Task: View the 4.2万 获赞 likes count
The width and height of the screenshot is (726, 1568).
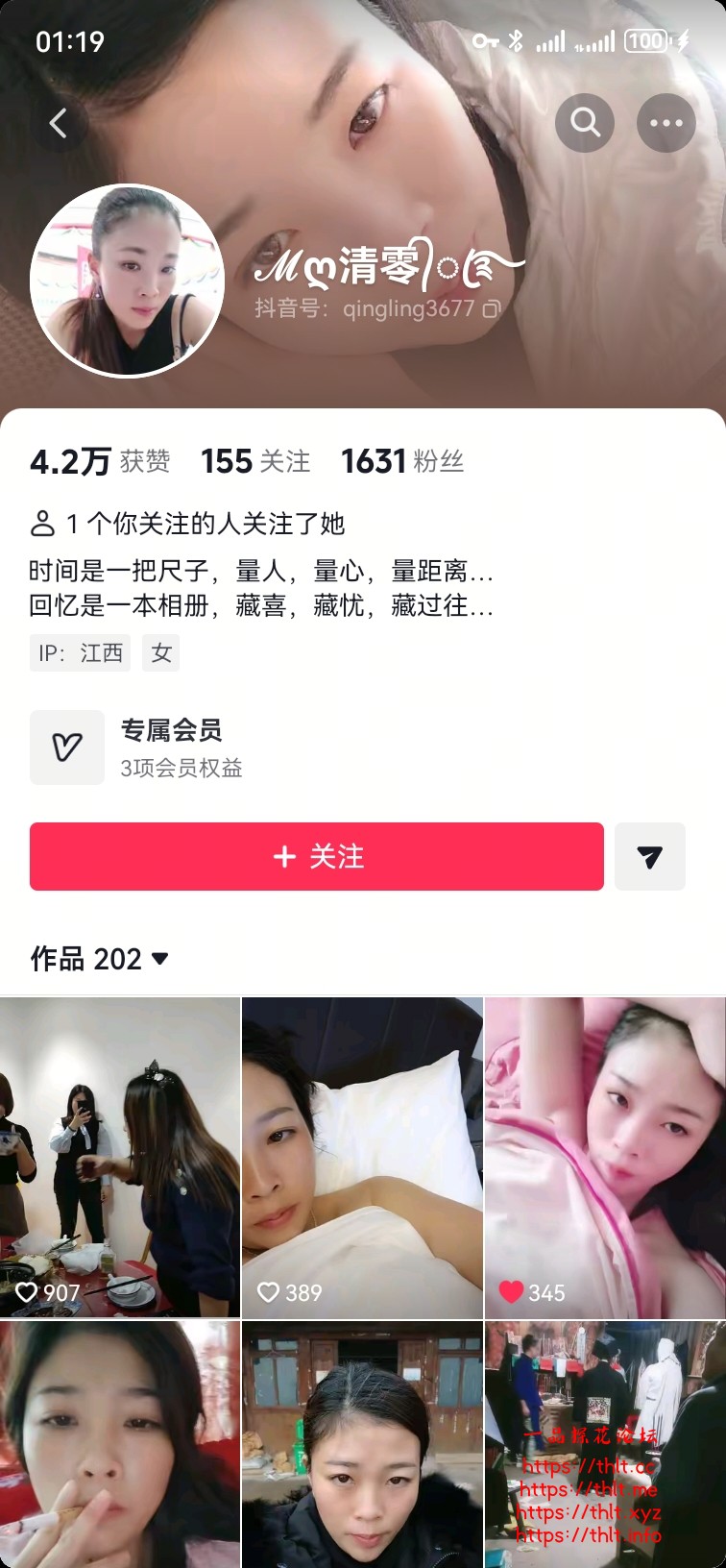Action: 100,462
